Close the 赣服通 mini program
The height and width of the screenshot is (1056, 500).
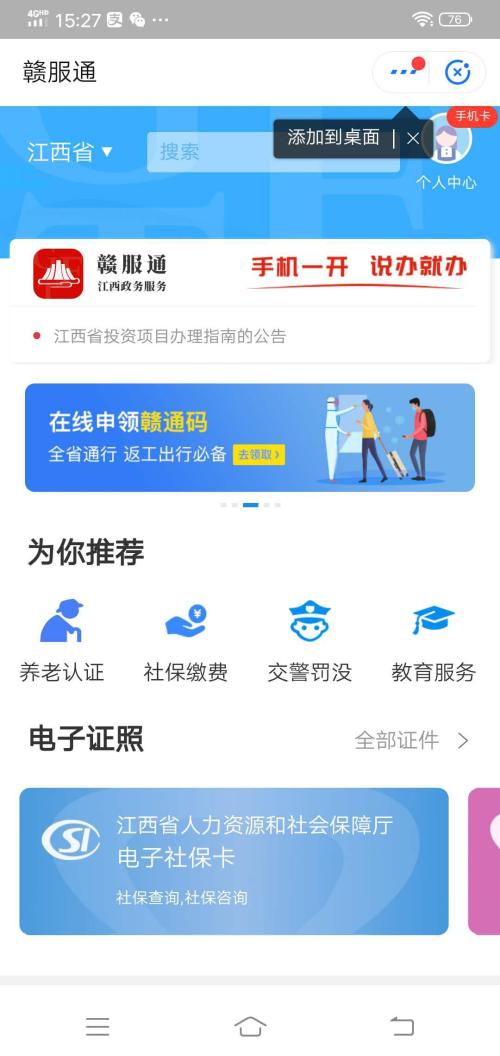(x=458, y=71)
